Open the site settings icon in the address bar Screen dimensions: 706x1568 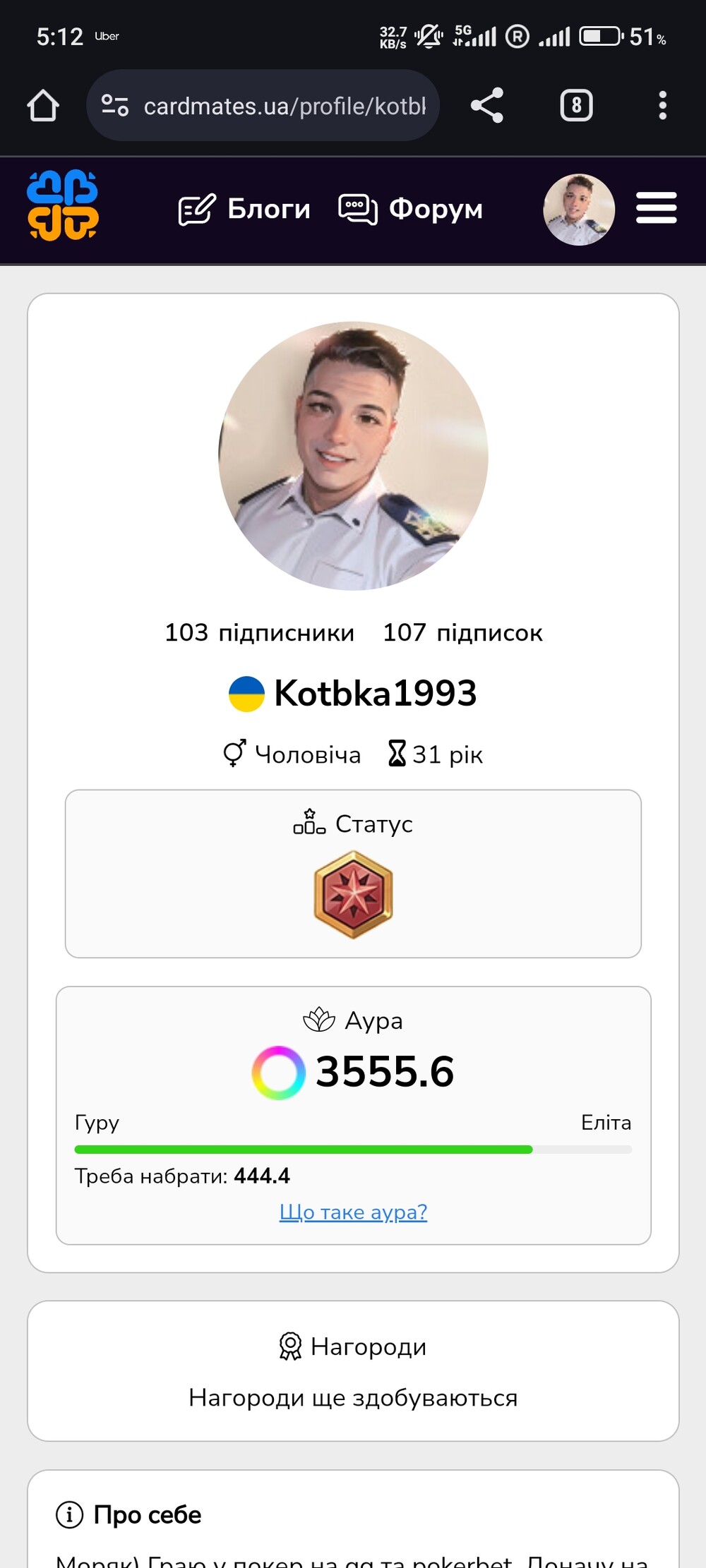[x=115, y=106]
